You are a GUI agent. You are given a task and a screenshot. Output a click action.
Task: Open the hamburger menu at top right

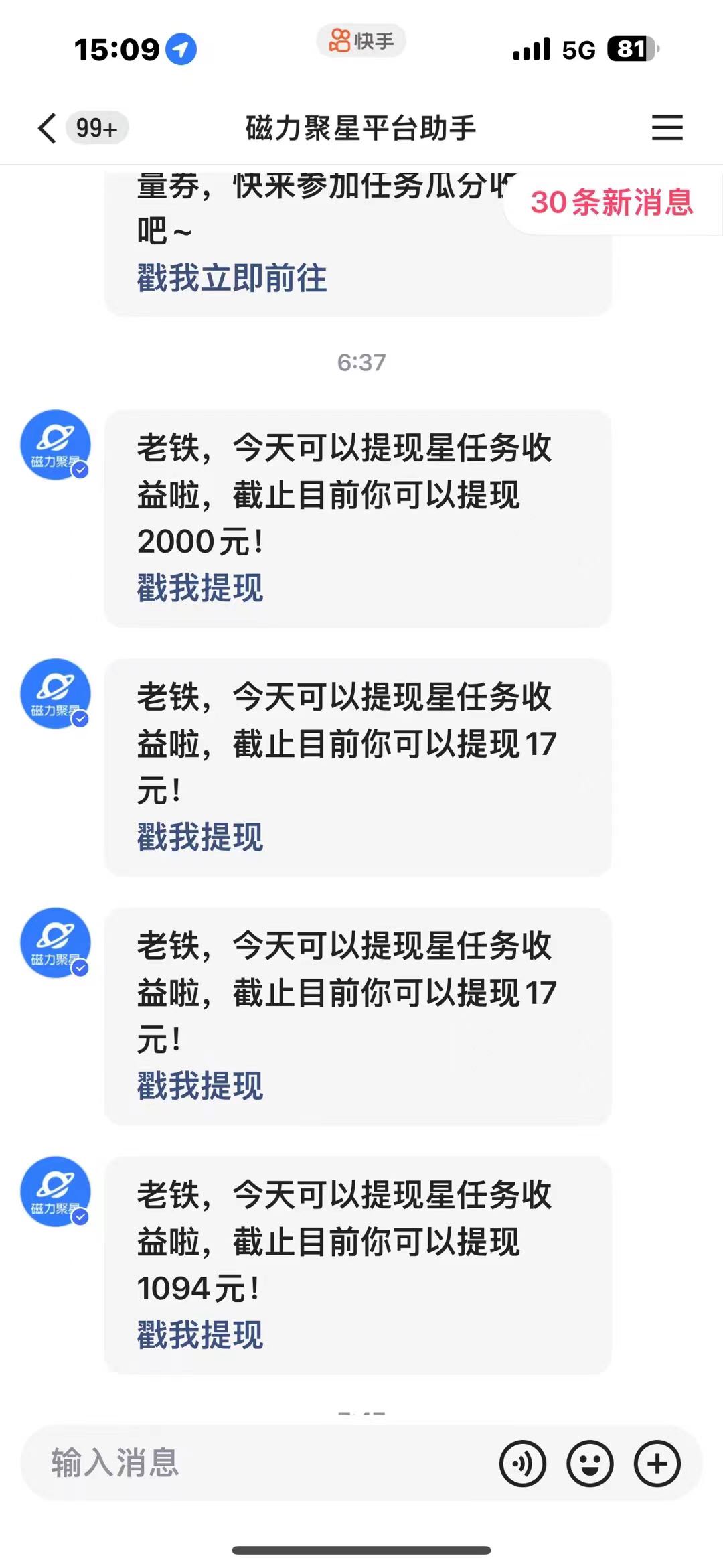[x=667, y=127]
